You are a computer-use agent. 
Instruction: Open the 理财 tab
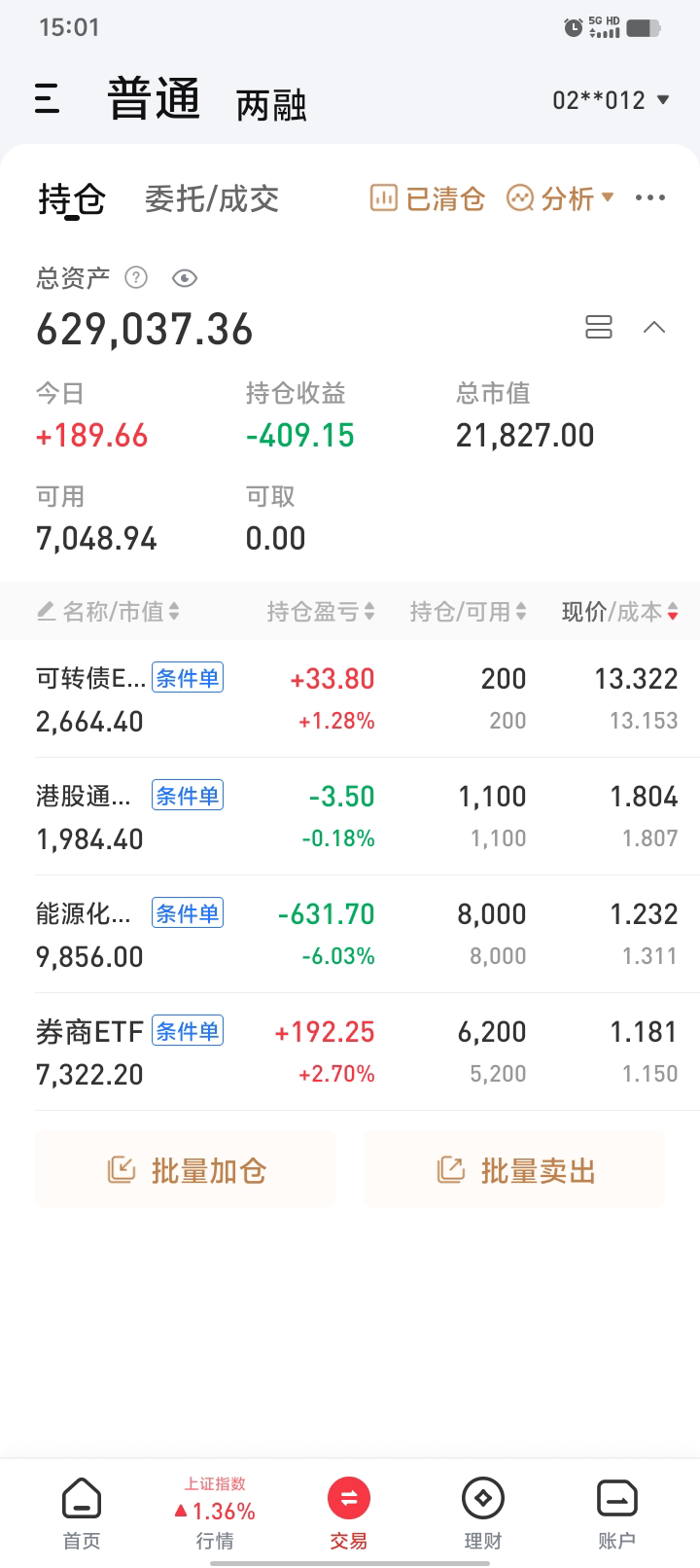(482, 1513)
